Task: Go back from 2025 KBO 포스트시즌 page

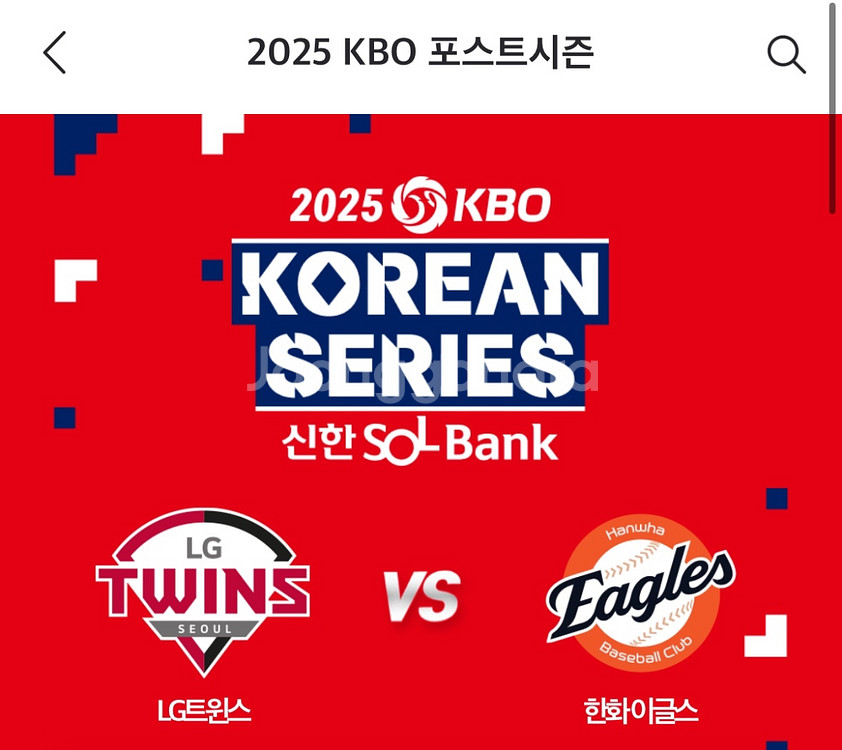Action: 55,52
